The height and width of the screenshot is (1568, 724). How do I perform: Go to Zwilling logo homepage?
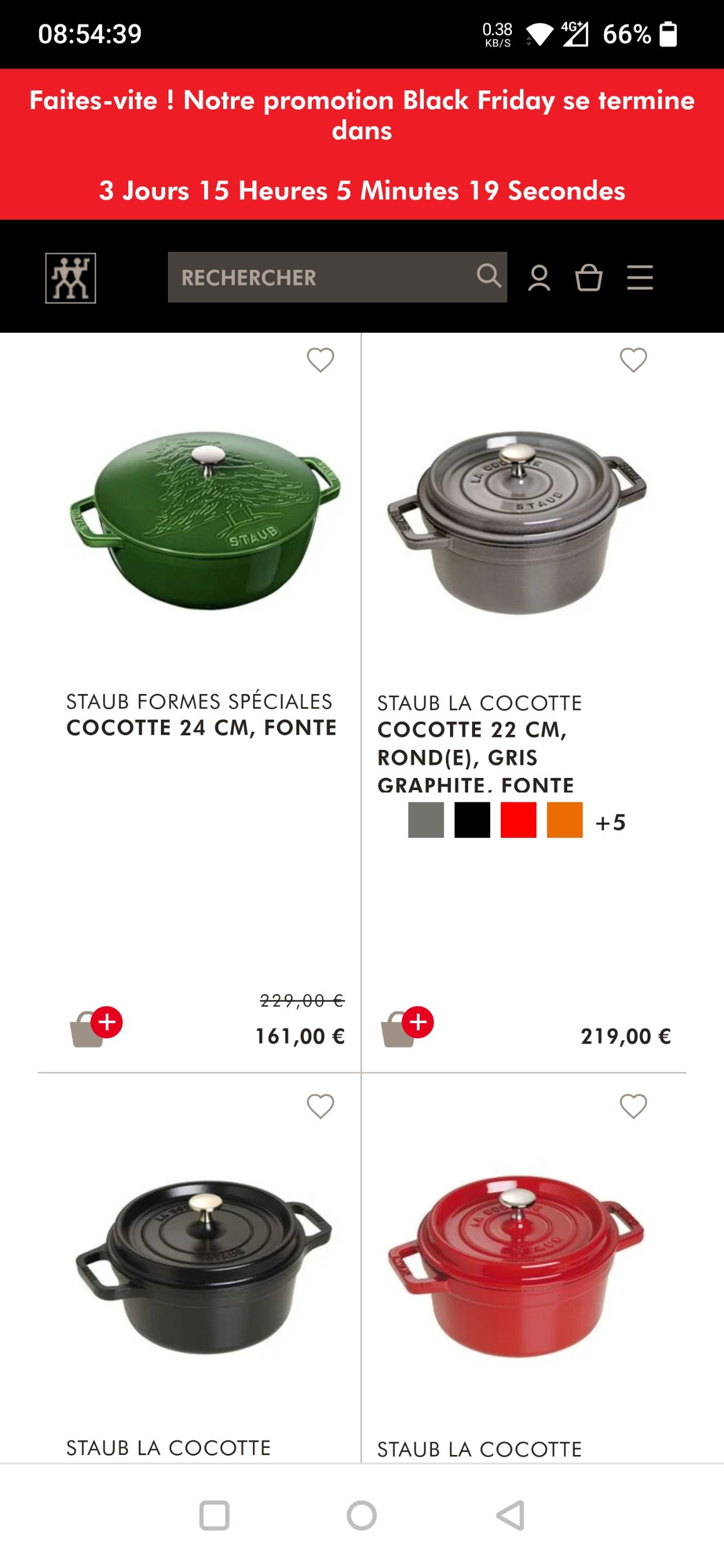(71, 278)
